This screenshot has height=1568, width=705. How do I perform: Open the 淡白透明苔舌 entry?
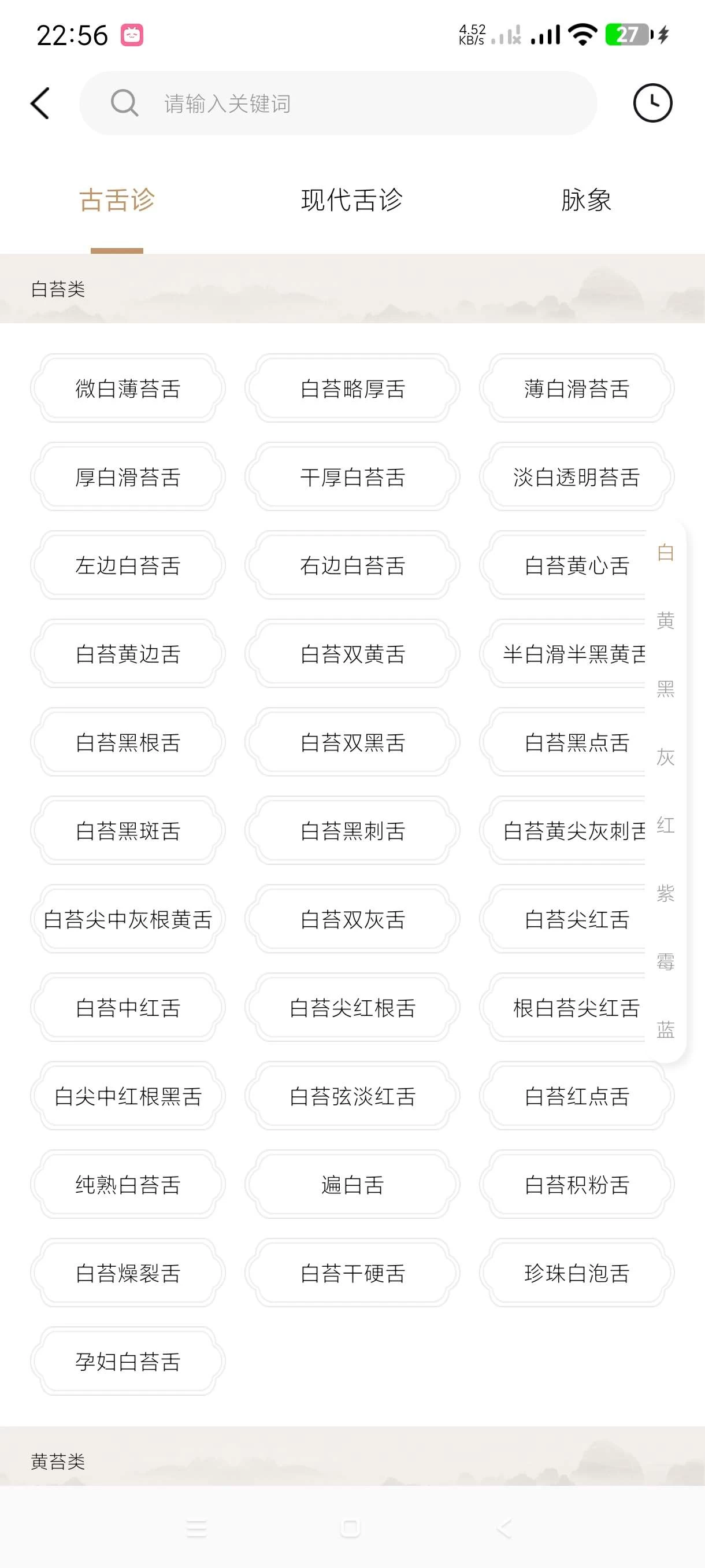577,476
